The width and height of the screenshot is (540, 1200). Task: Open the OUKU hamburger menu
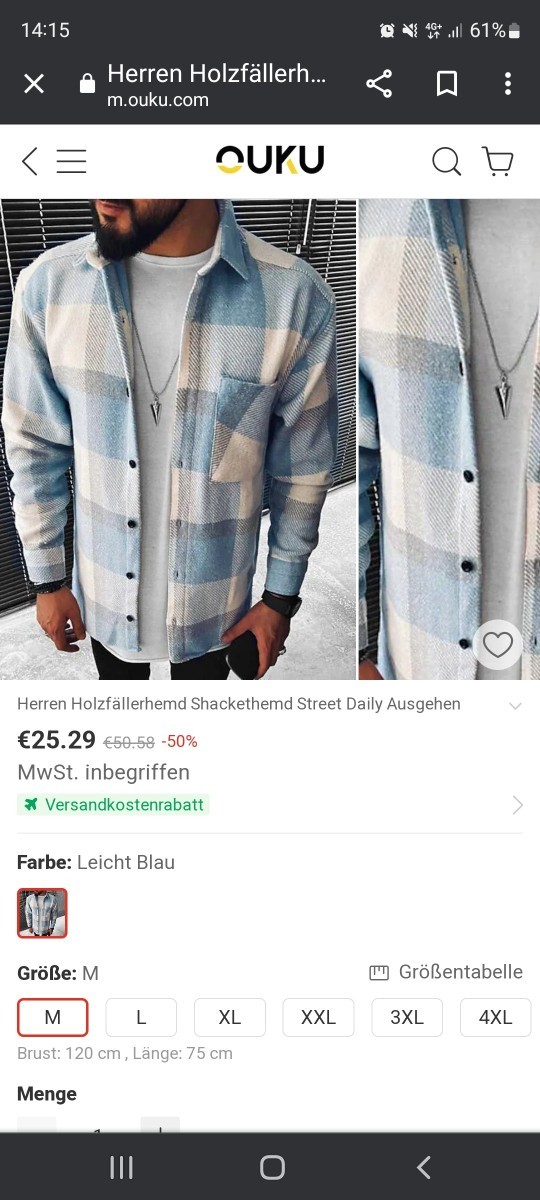[x=71, y=161]
